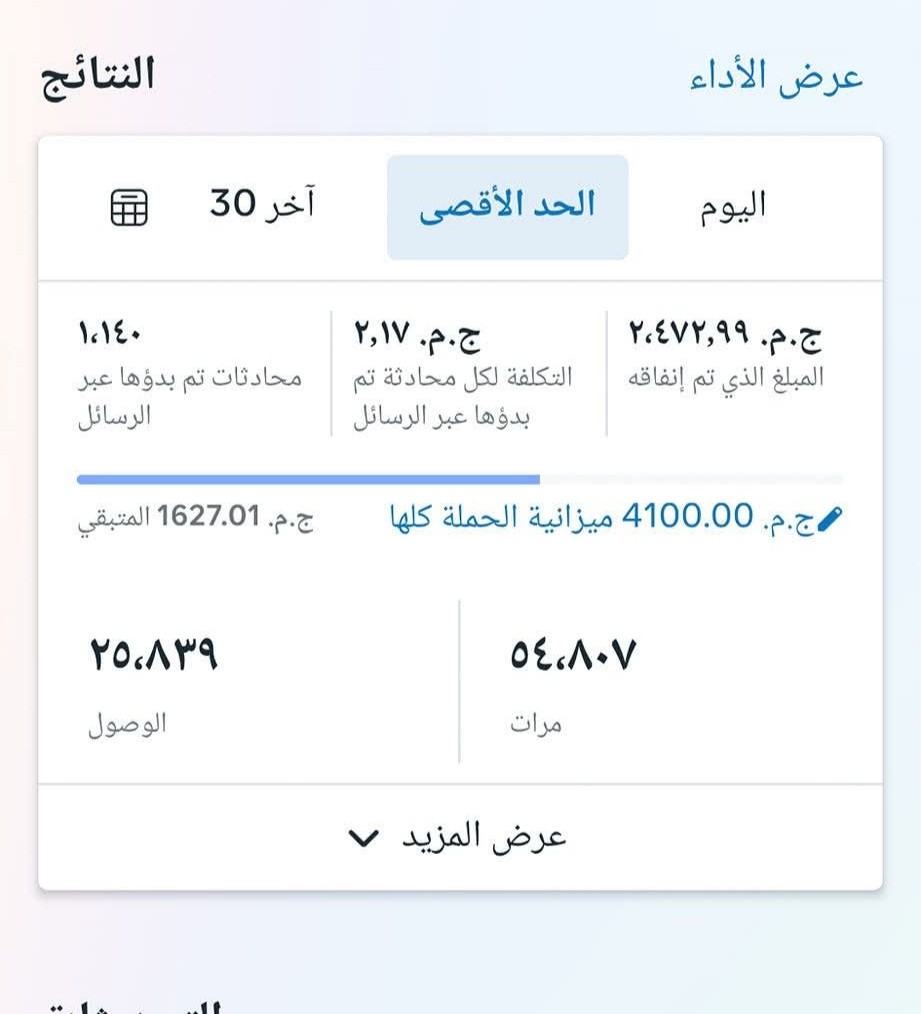Image resolution: width=921 pixels, height=1014 pixels.
Task: Expand عرض المزيد to show more results
Action: tap(460, 837)
